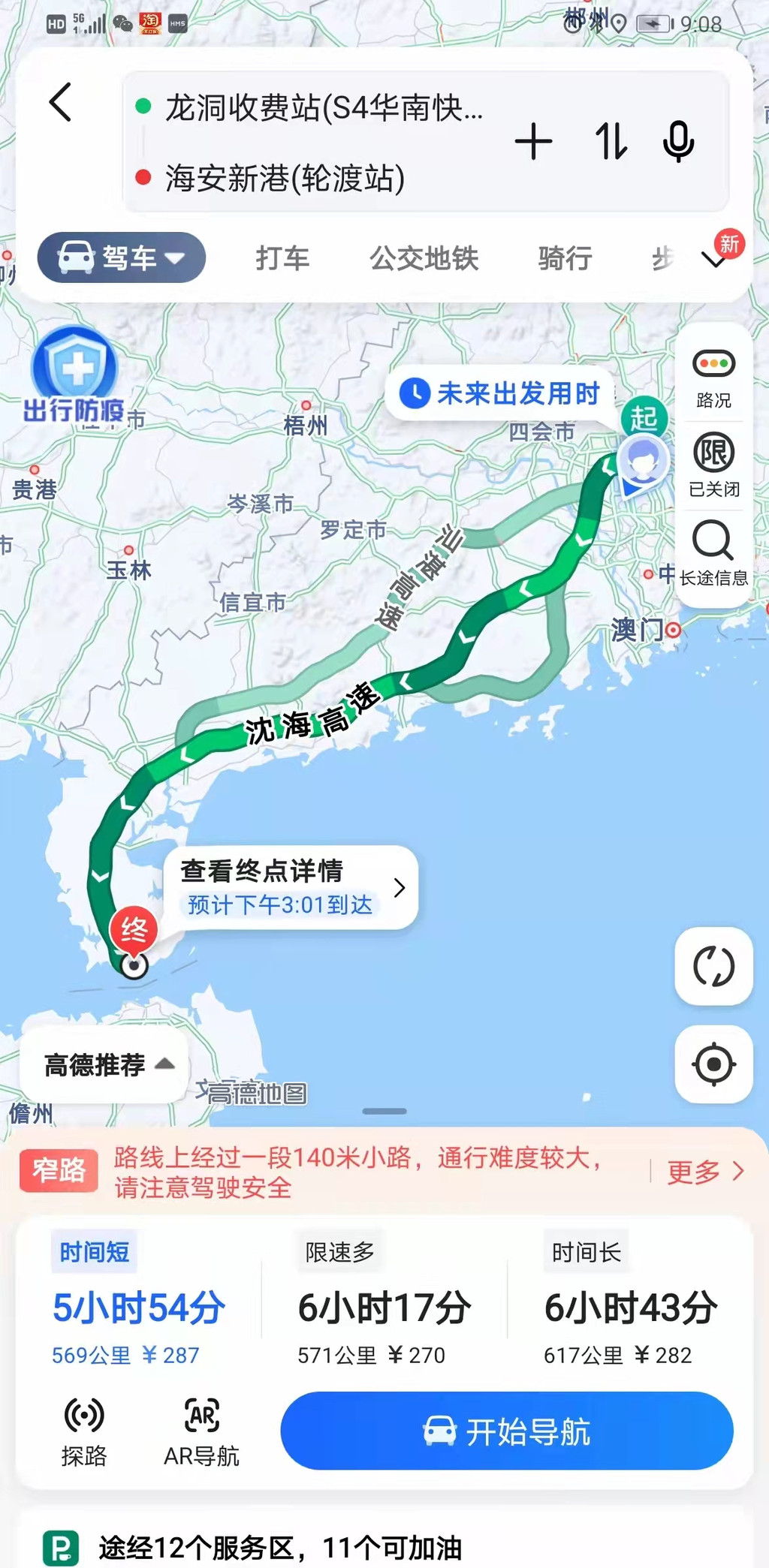Add a waypoint with the plus icon
The height and width of the screenshot is (1568, 769).
point(533,141)
